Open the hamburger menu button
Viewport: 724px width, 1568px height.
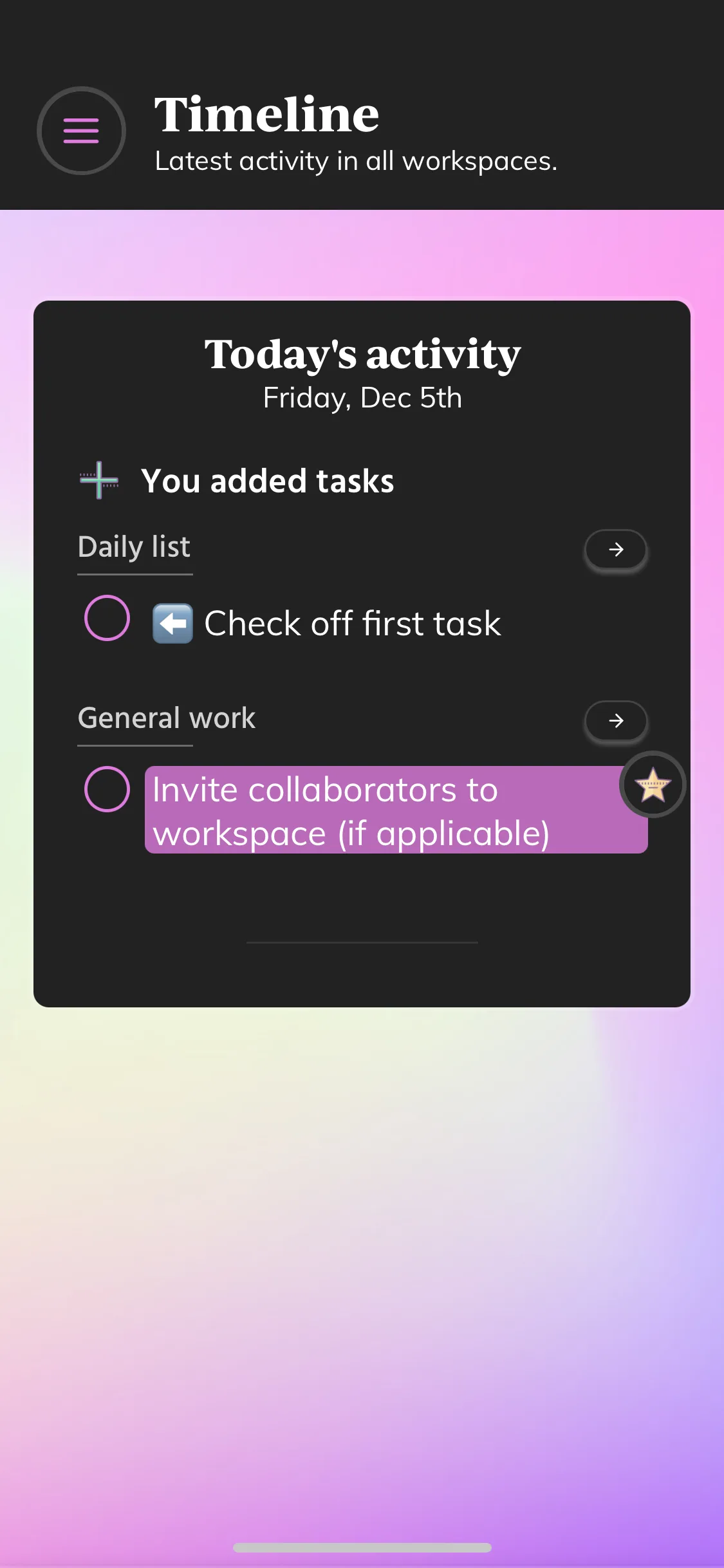click(81, 131)
